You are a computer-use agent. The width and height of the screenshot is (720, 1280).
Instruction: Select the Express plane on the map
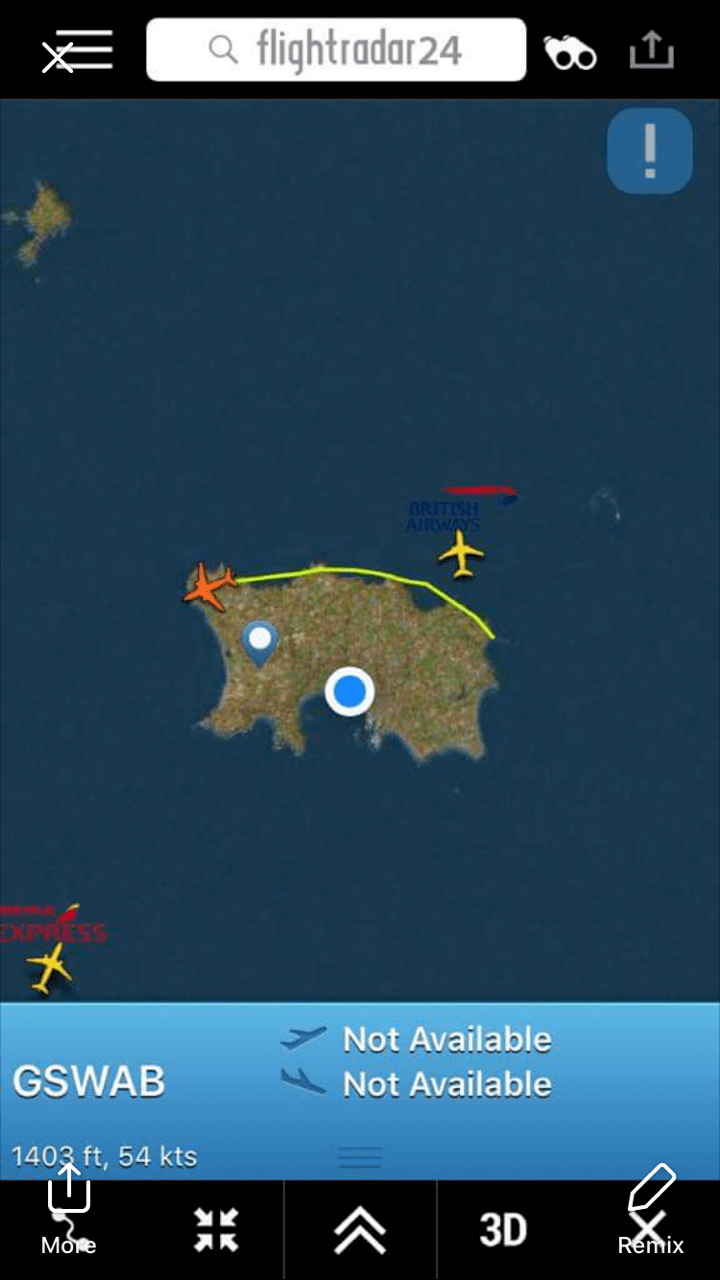tap(49, 967)
